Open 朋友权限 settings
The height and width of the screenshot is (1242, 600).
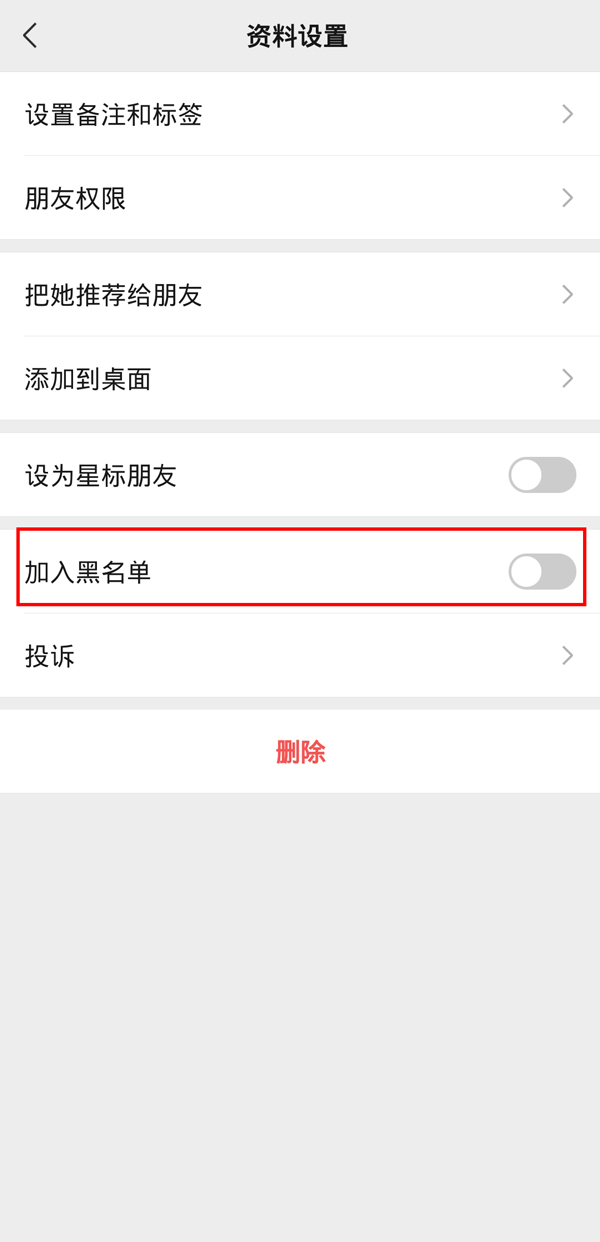[x=300, y=198]
